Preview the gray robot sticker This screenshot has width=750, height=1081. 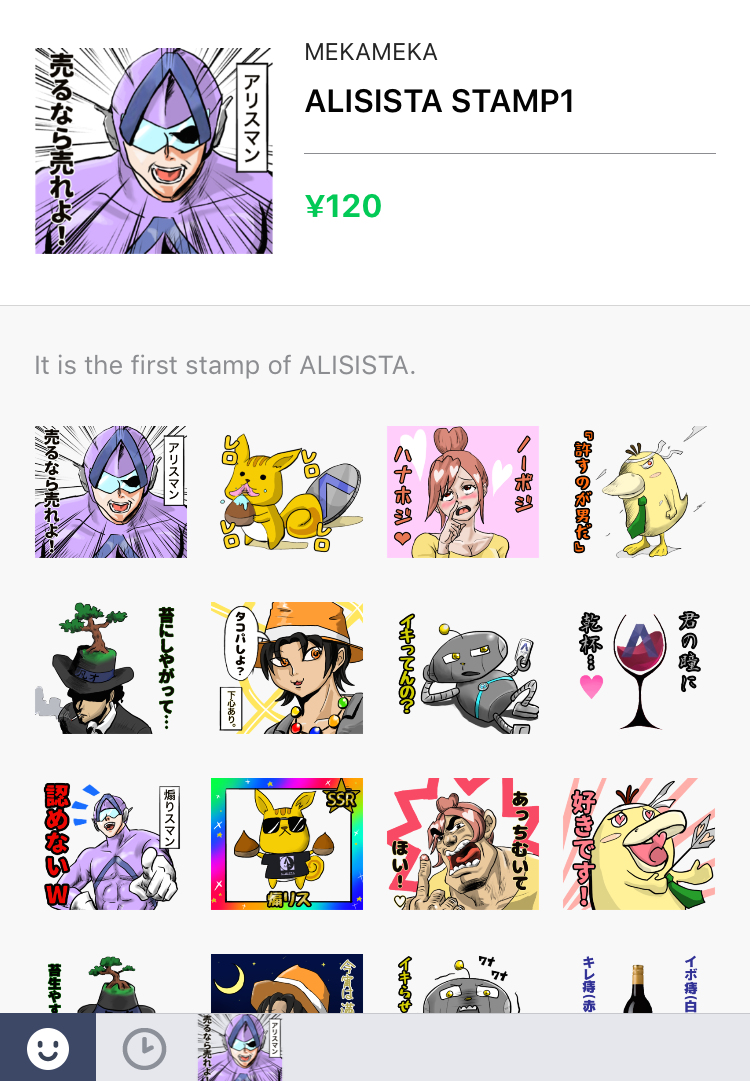[x=462, y=668]
